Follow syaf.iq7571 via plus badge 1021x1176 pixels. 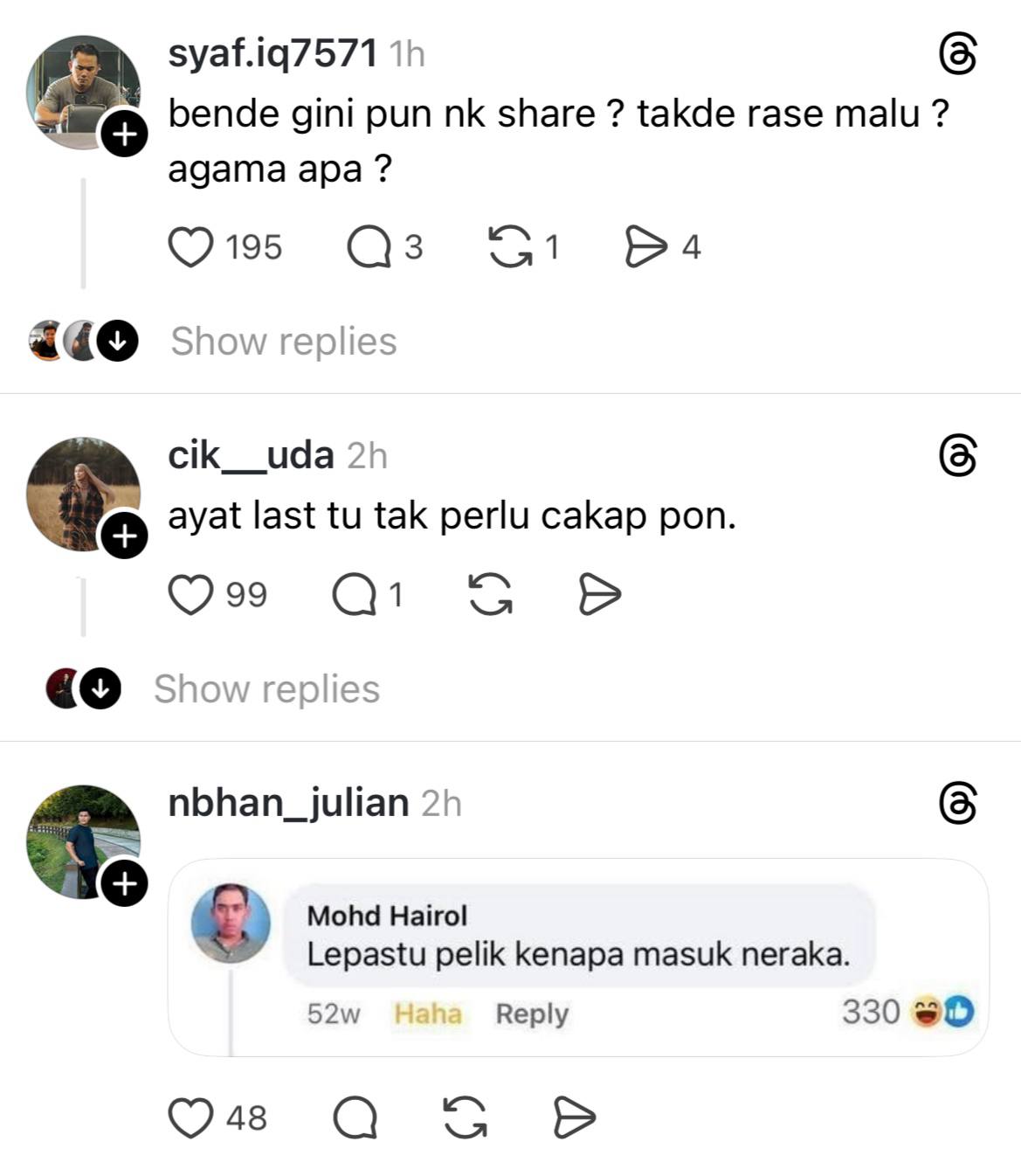pos(125,135)
